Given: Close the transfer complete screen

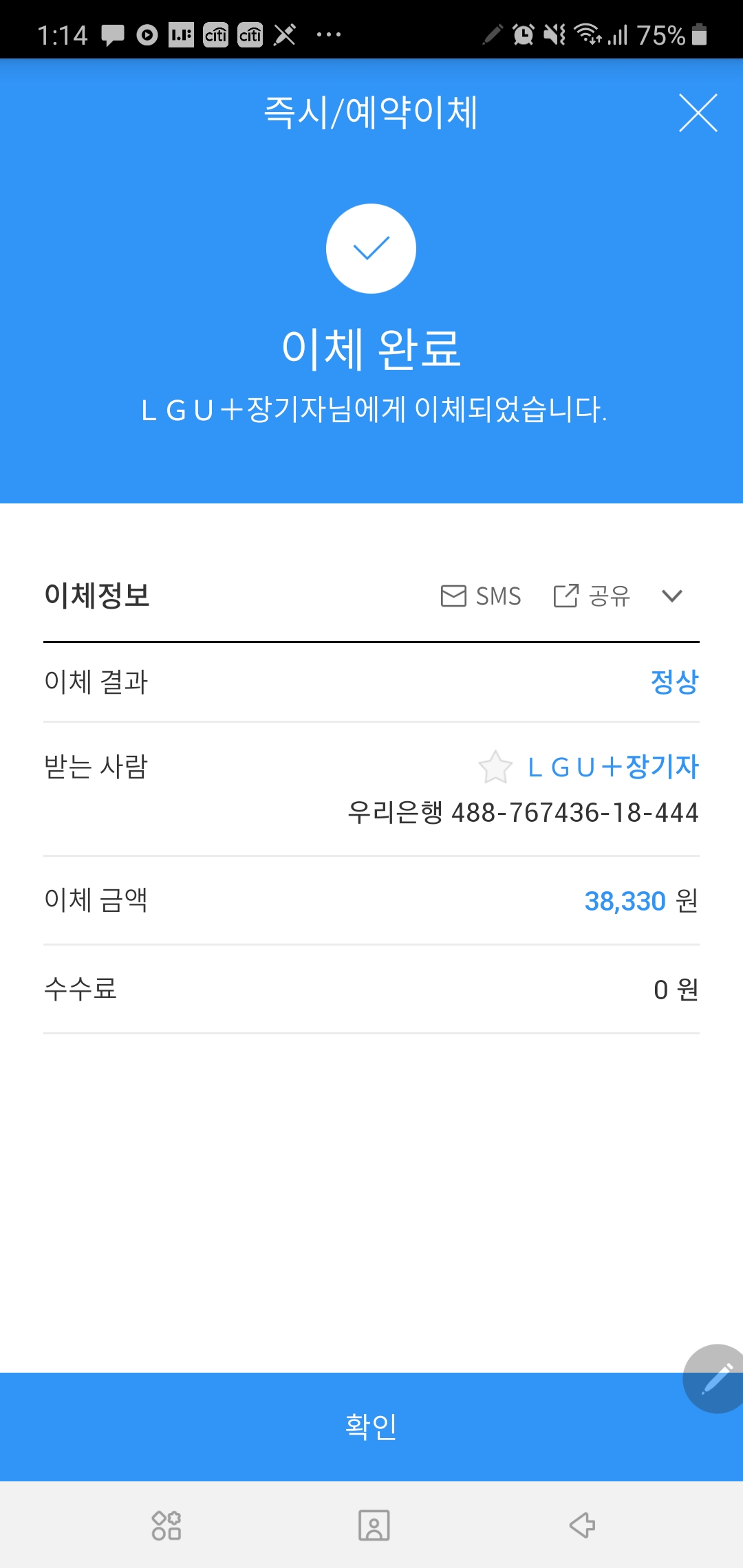Looking at the screenshot, I should pyautogui.click(x=698, y=113).
